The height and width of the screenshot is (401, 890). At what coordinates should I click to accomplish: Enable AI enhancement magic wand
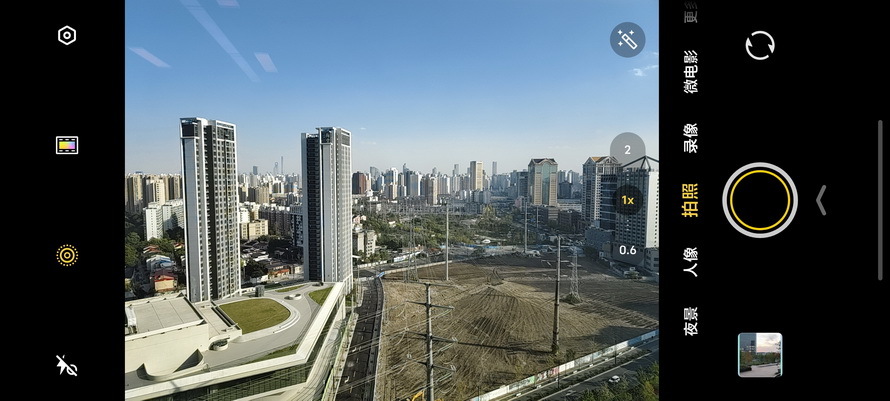click(x=627, y=40)
